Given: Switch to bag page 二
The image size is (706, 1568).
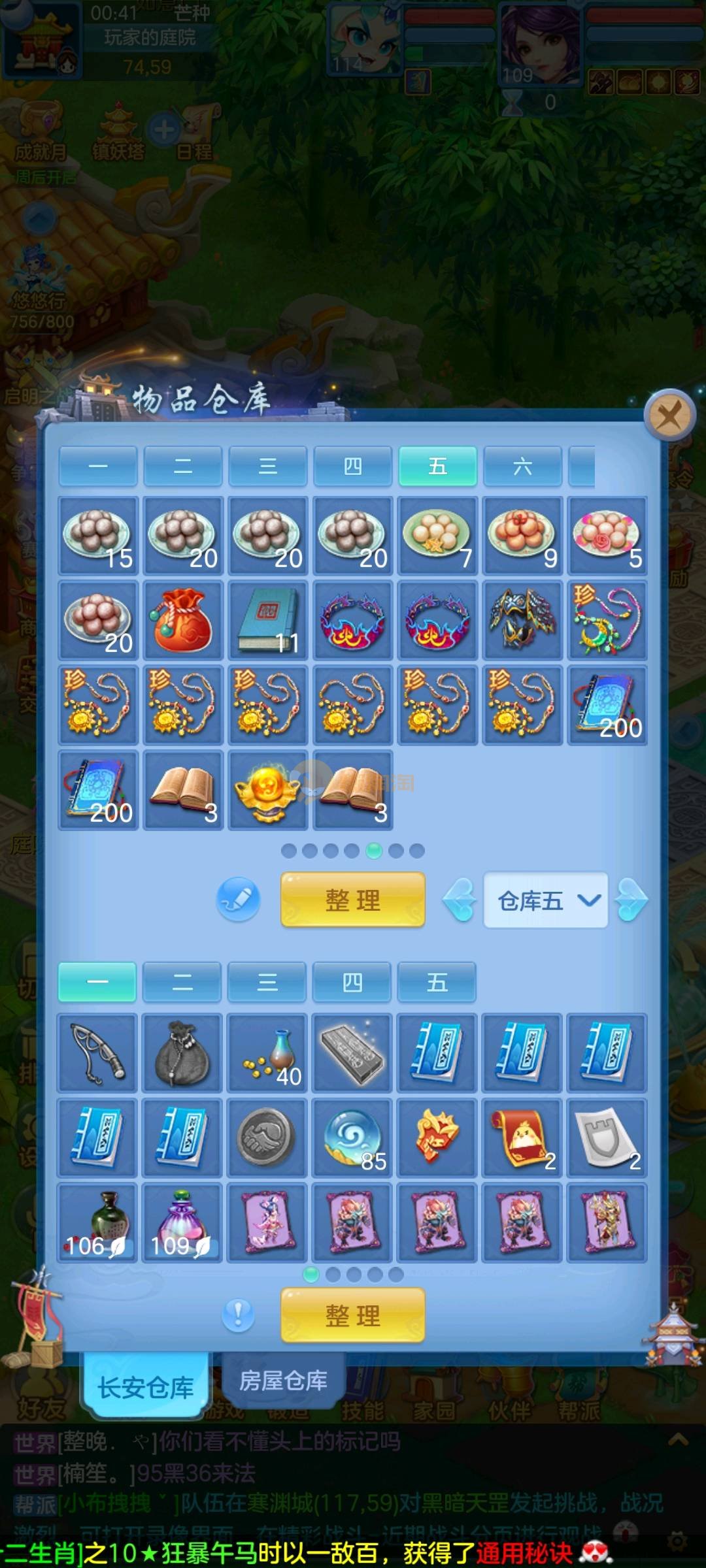Looking at the screenshot, I should pyautogui.click(x=182, y=982).
